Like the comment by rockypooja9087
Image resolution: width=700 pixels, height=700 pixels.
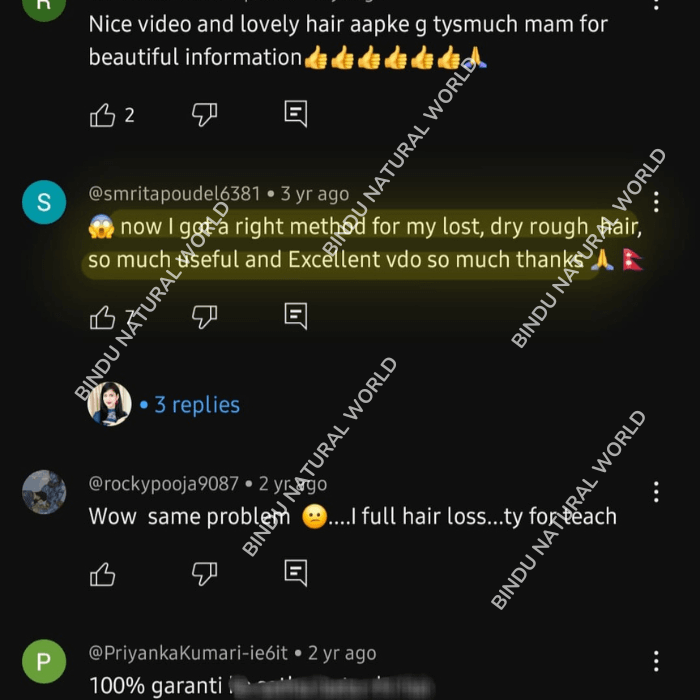click(x=103, y=574)
